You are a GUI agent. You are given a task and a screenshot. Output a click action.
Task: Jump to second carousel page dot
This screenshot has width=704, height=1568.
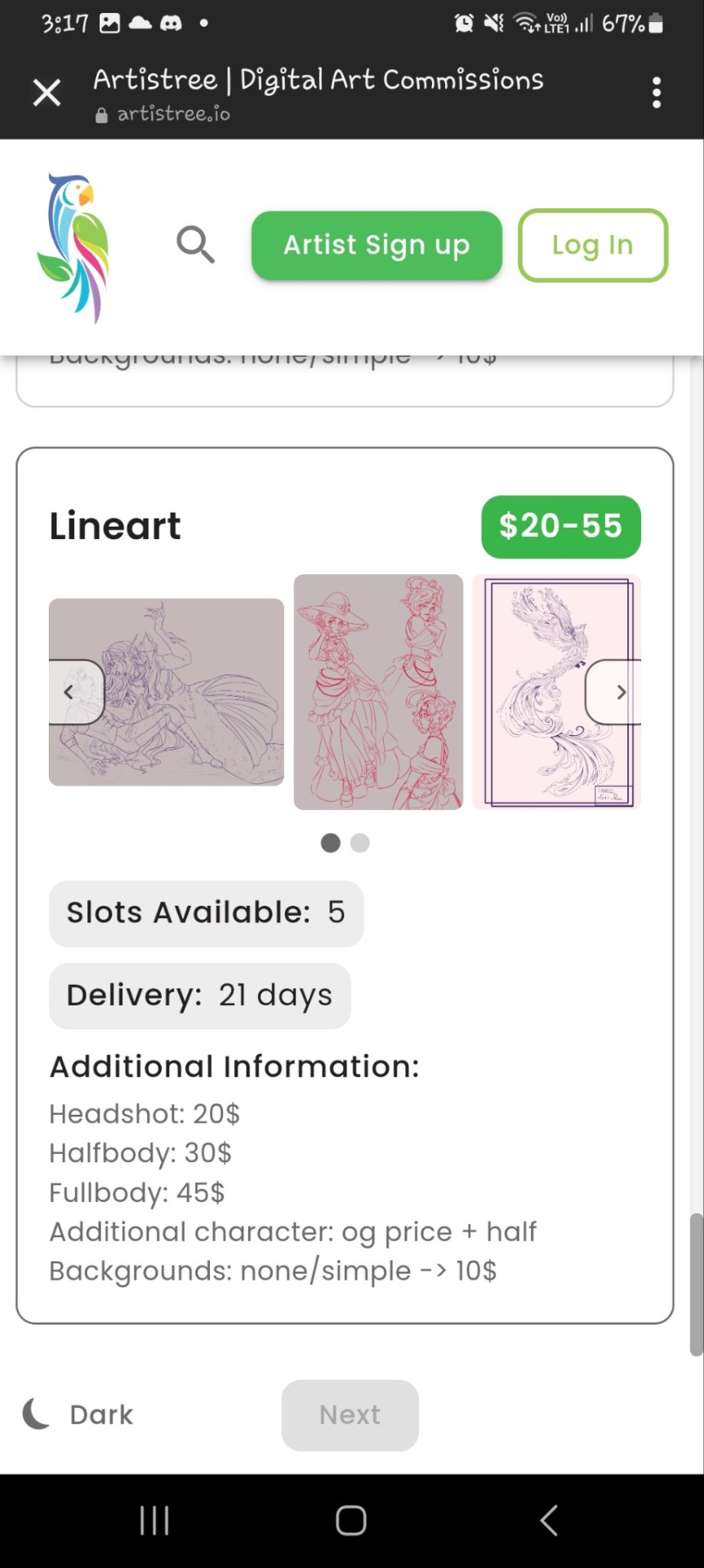click(360, 843)
